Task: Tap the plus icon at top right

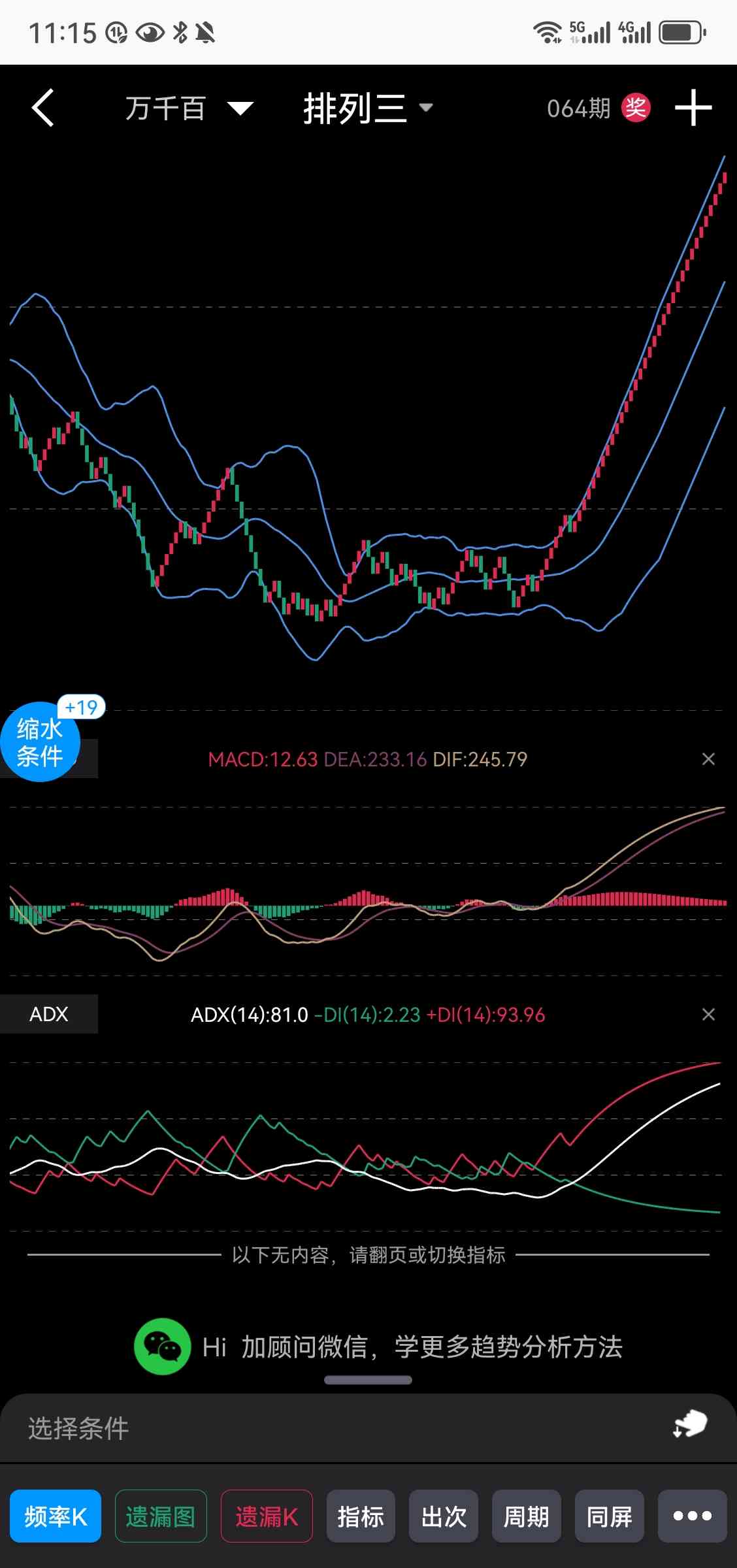Action: click(x=693, y=108)
